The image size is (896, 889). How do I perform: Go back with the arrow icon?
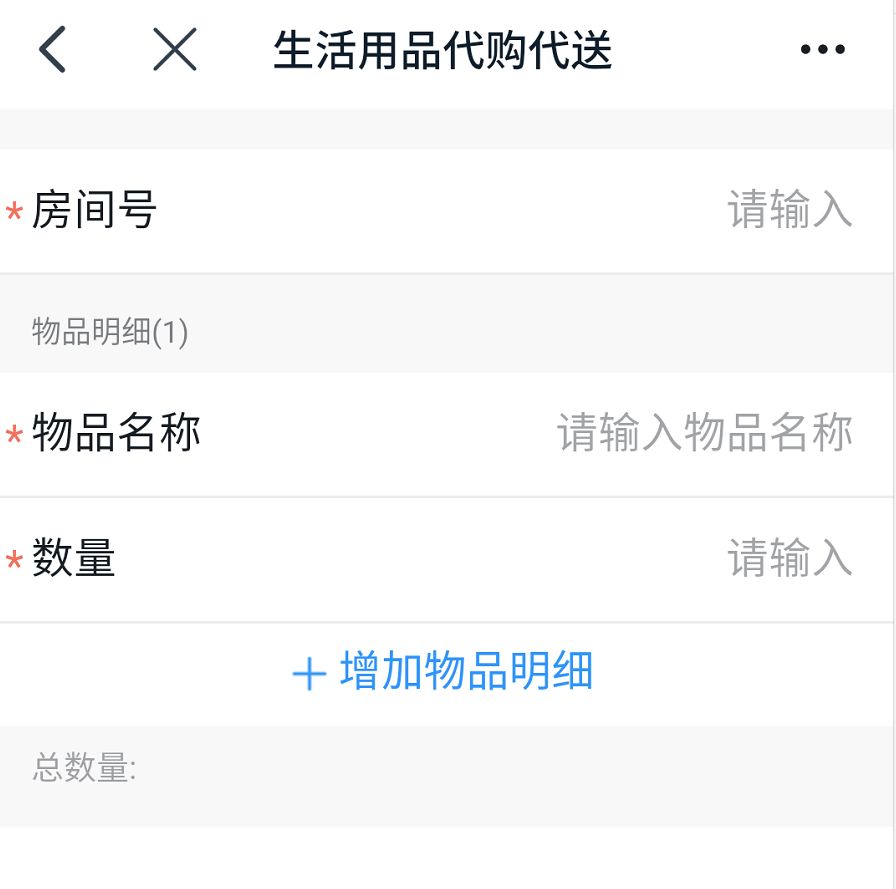click(x=52, y=50)
